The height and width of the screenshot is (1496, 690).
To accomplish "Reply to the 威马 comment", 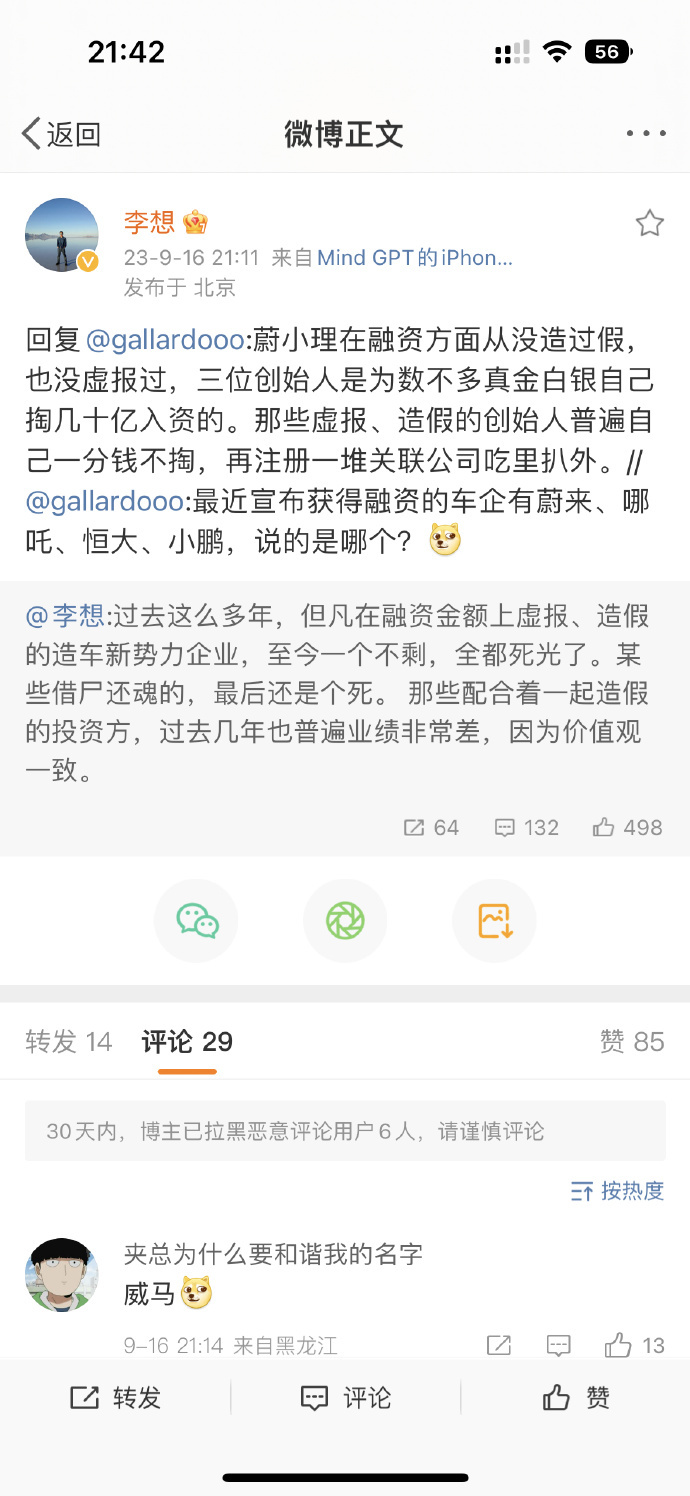I will pyautogui.click(x=558, y=1346).
